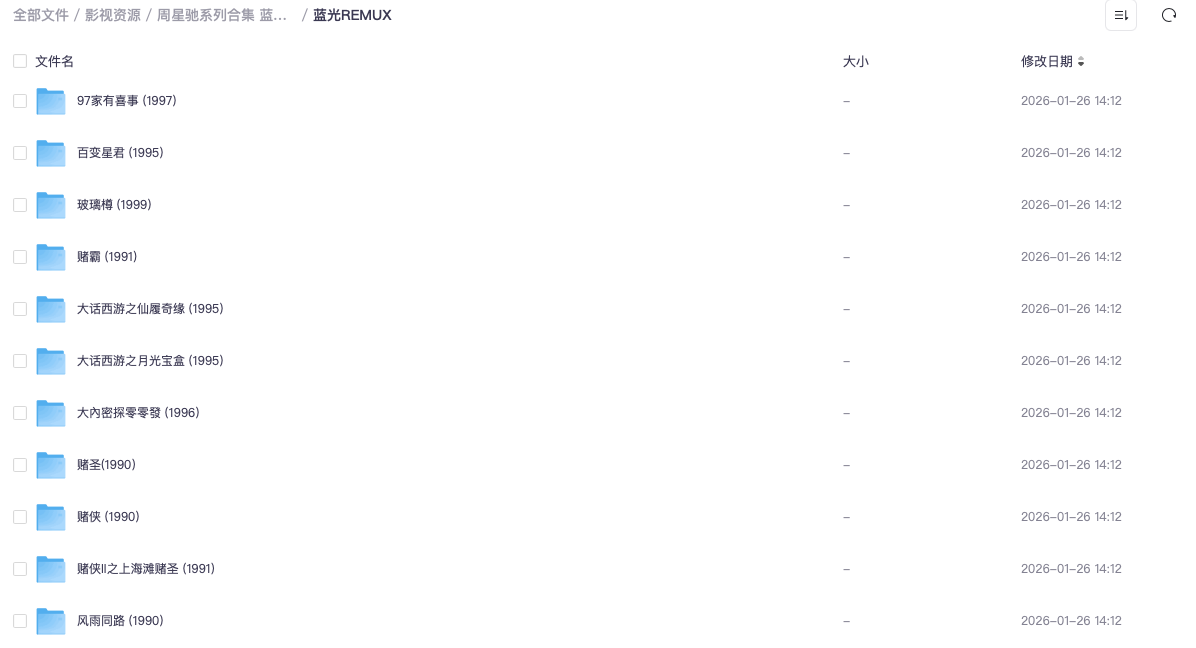Open folder 大话西游之月光宝盒 (1995)
The height and width of the screenshot is (648, 1196).
tap(150, 361)
